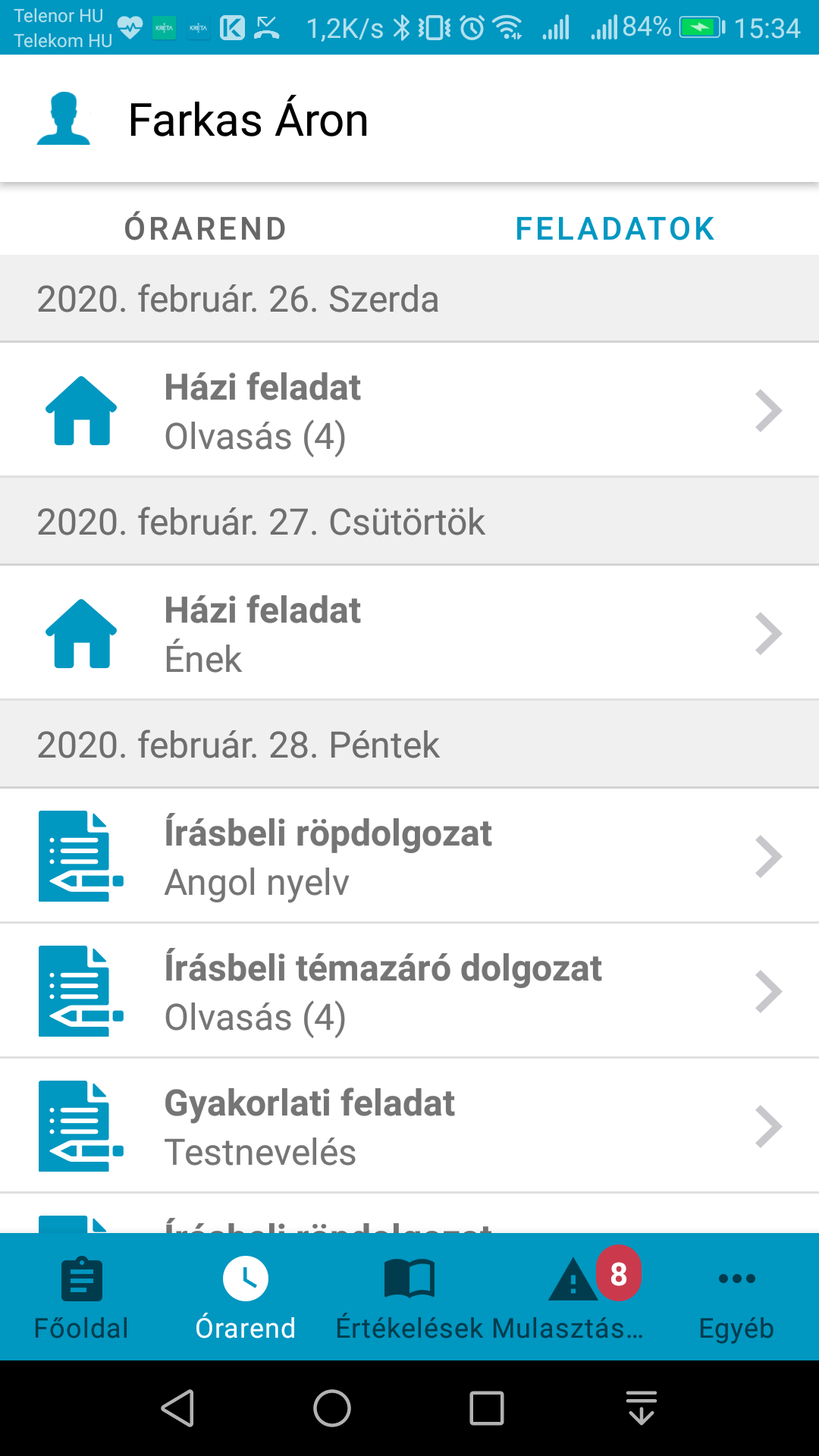Switch to the ÓRAREND top tab

tap(205, 228)
